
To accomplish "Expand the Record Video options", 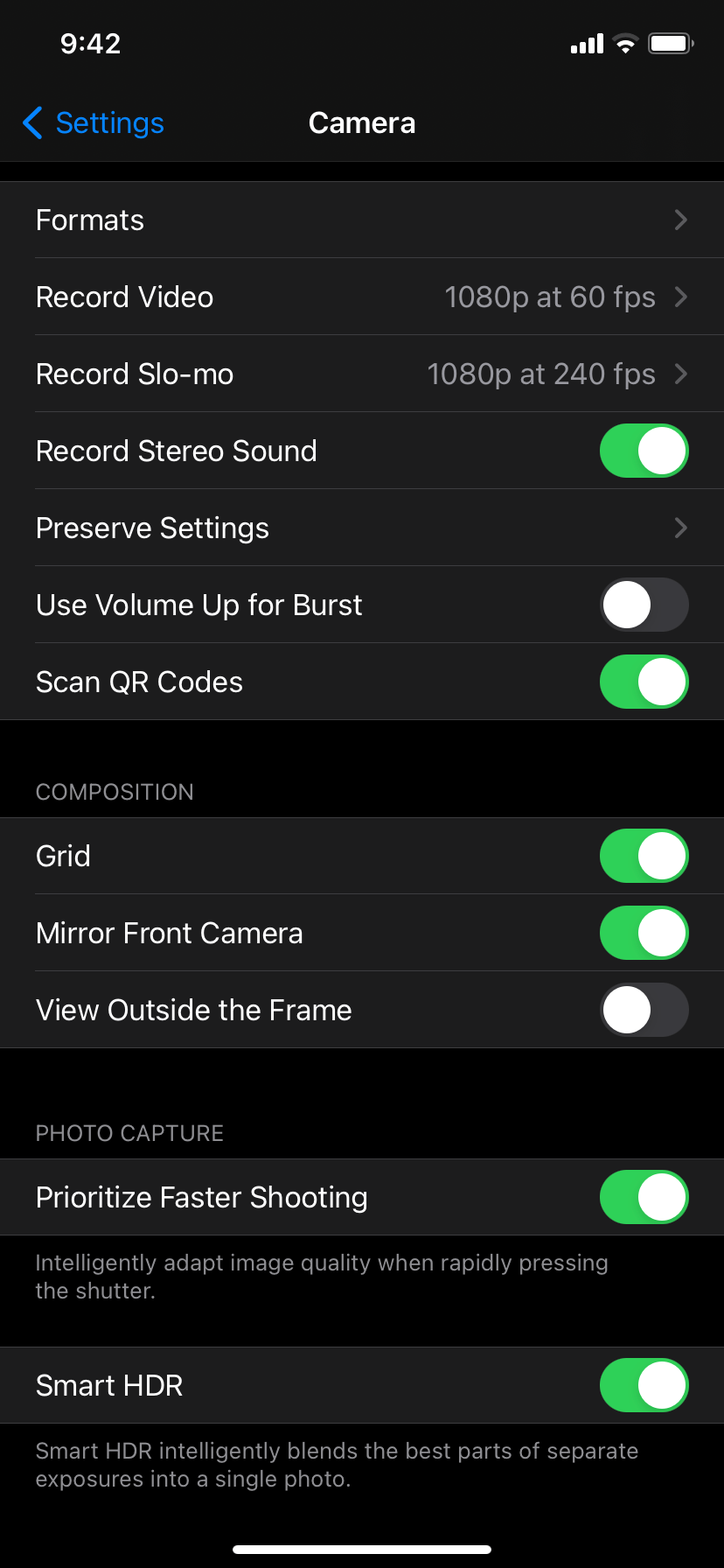I will [680, 297].
